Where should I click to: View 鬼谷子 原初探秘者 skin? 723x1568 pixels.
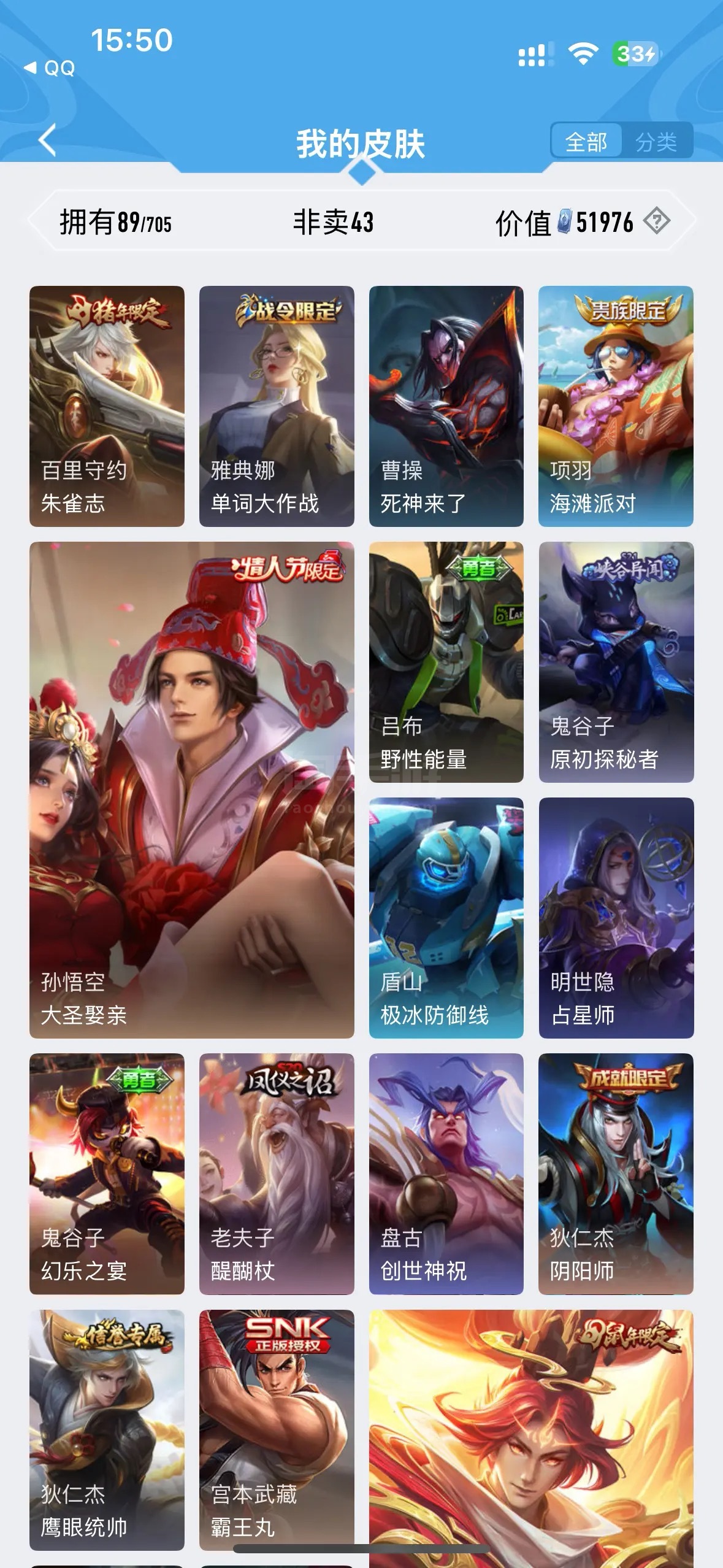pyautogui.click(x=616, y=662)
